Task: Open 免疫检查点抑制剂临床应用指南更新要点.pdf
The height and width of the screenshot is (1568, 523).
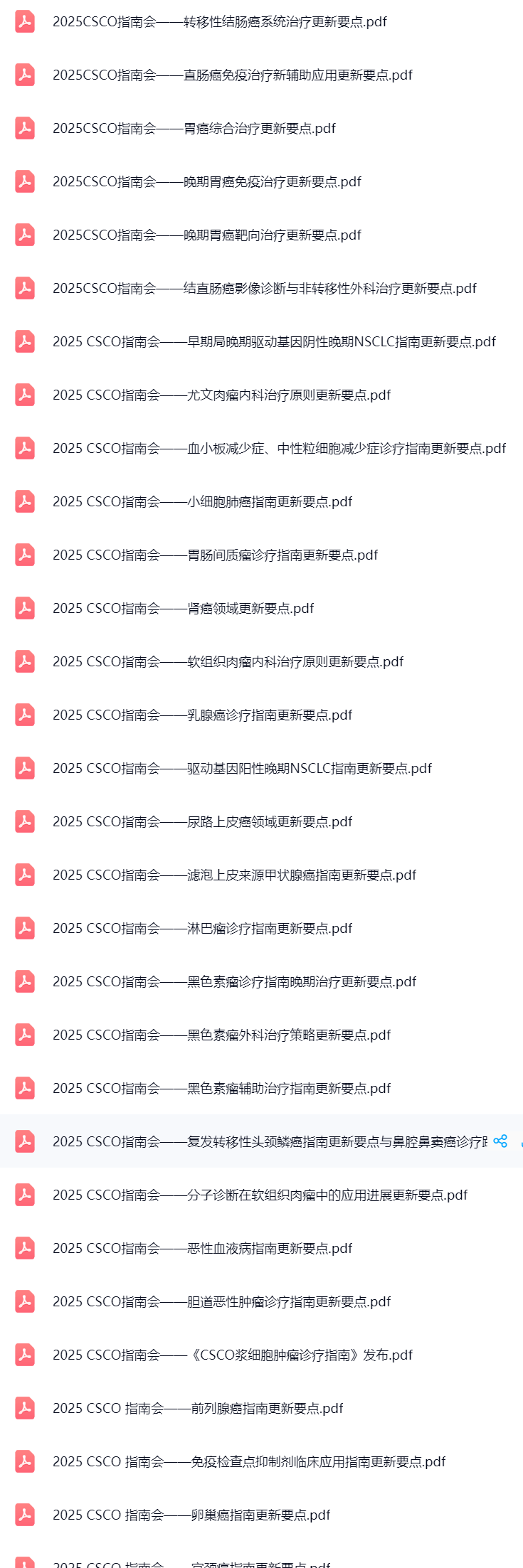Action: (249, 1462)
